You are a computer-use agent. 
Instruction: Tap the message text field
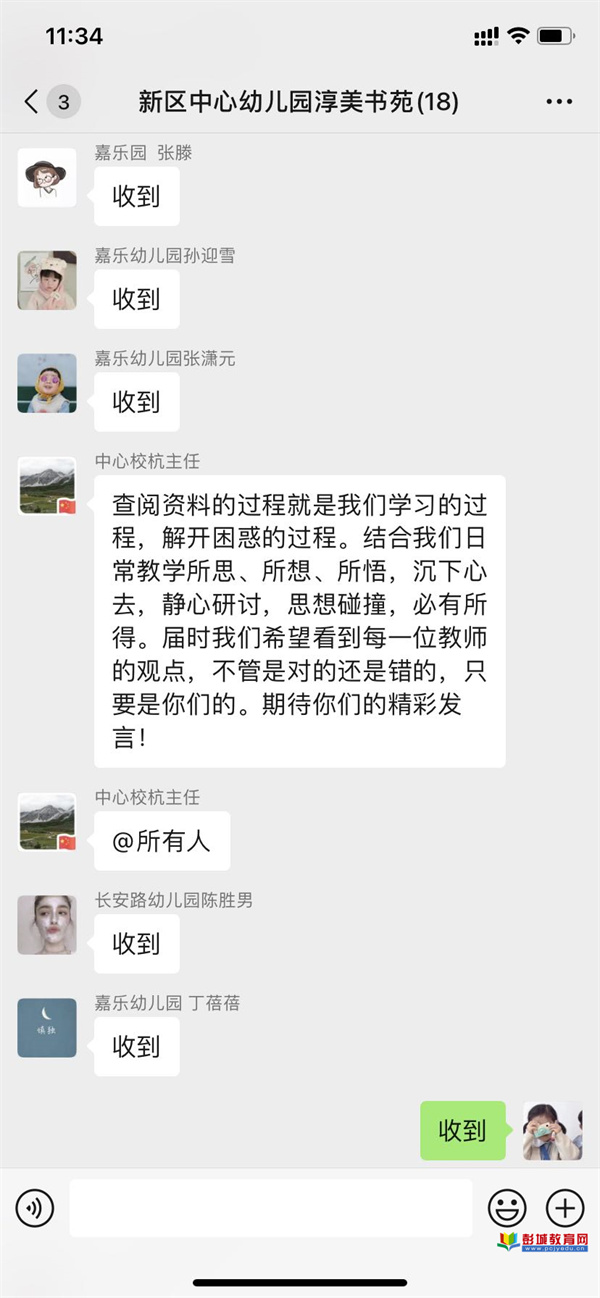(270, 1208)
